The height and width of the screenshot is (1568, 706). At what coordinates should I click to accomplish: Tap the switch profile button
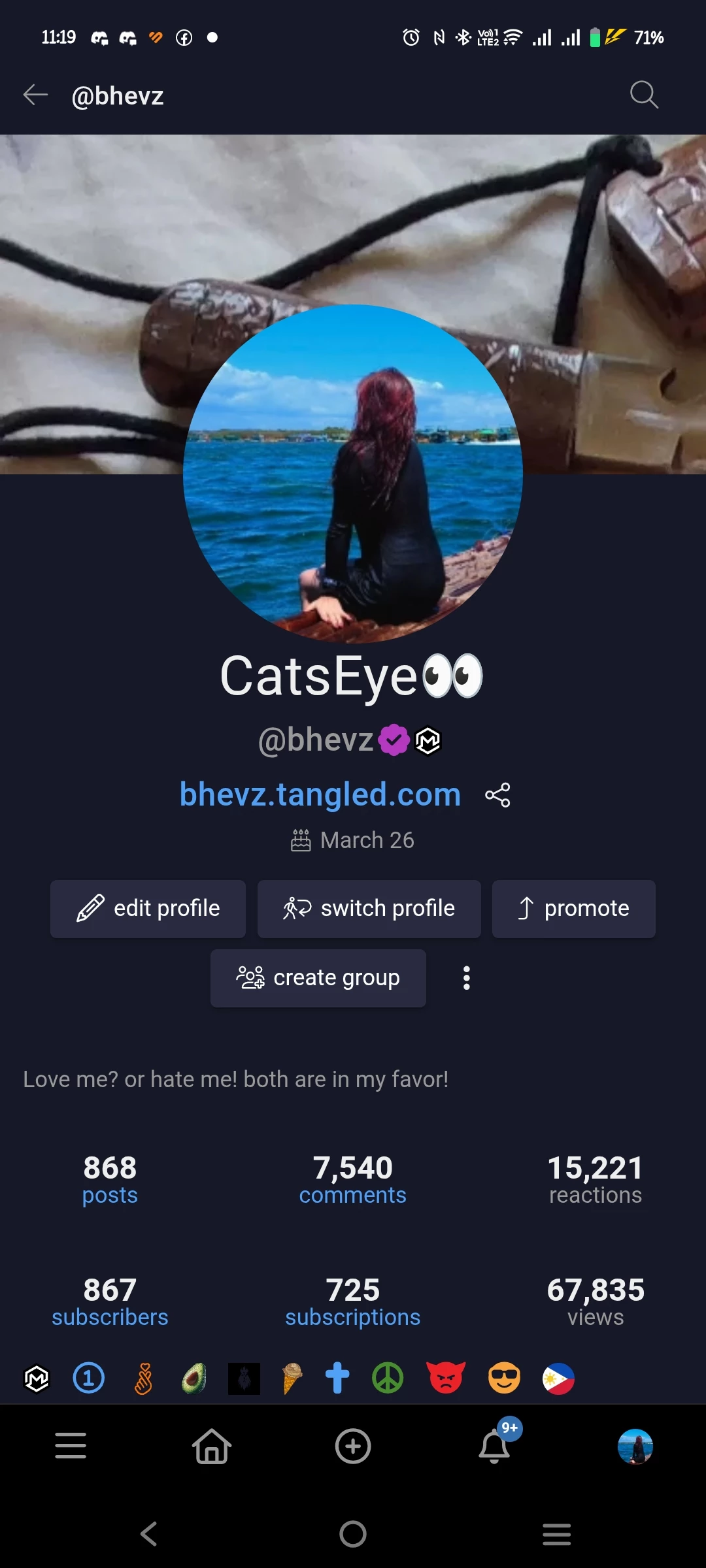[x=369, y=909]
